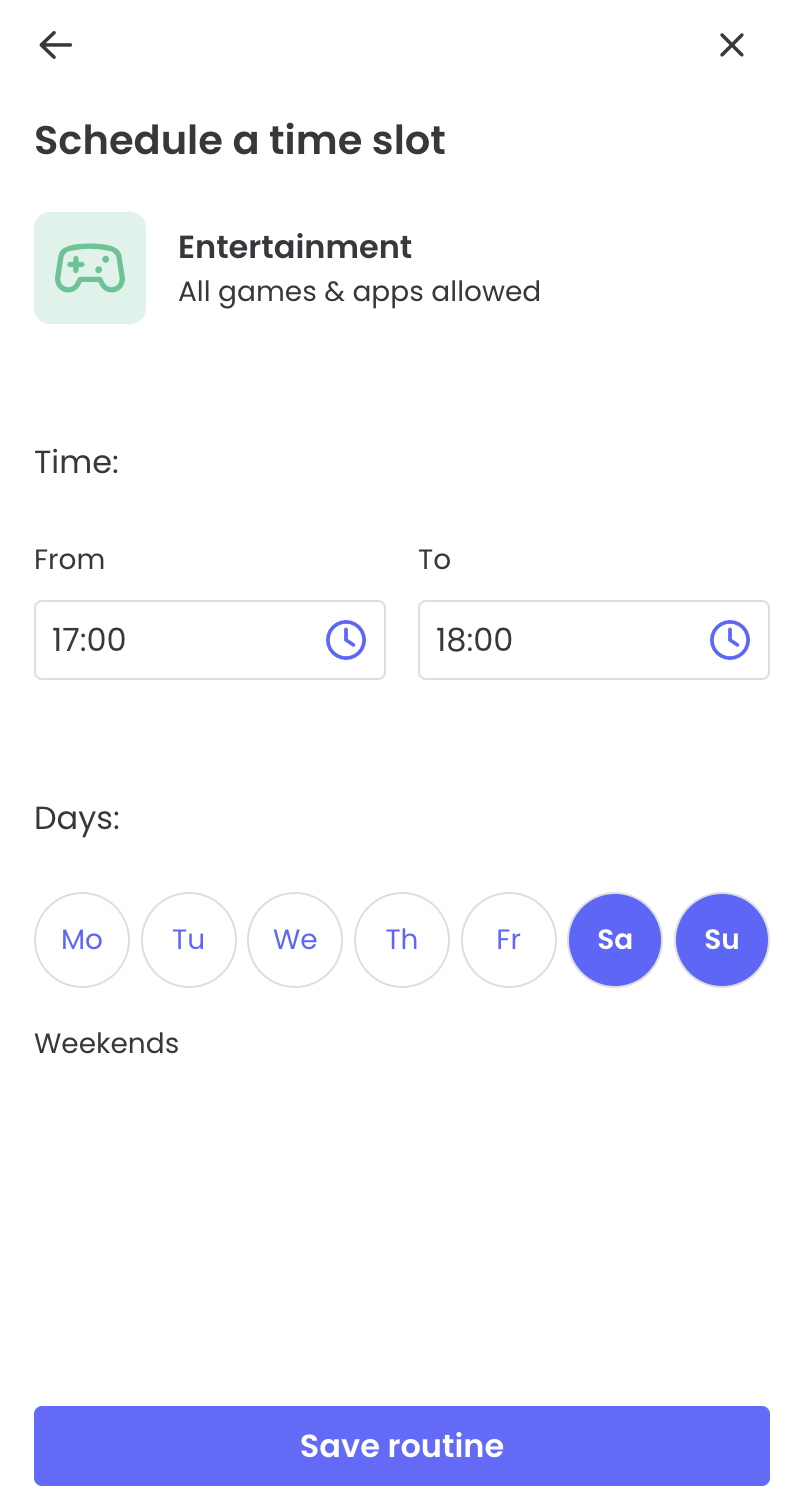Edit the To time field

[x=594, y=640]
